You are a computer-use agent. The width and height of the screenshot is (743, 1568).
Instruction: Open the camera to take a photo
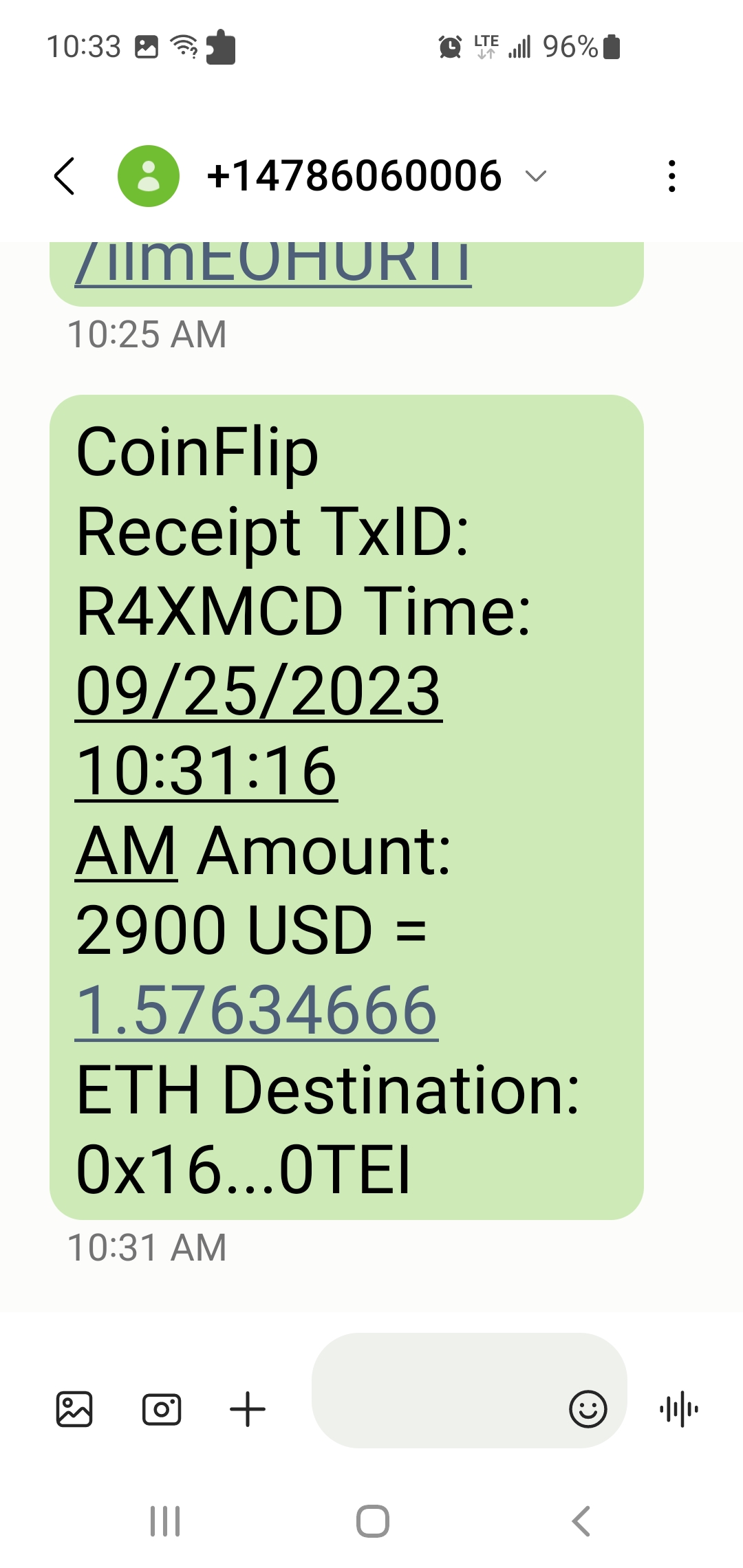pyautogui.click(x=162, y=1409)
